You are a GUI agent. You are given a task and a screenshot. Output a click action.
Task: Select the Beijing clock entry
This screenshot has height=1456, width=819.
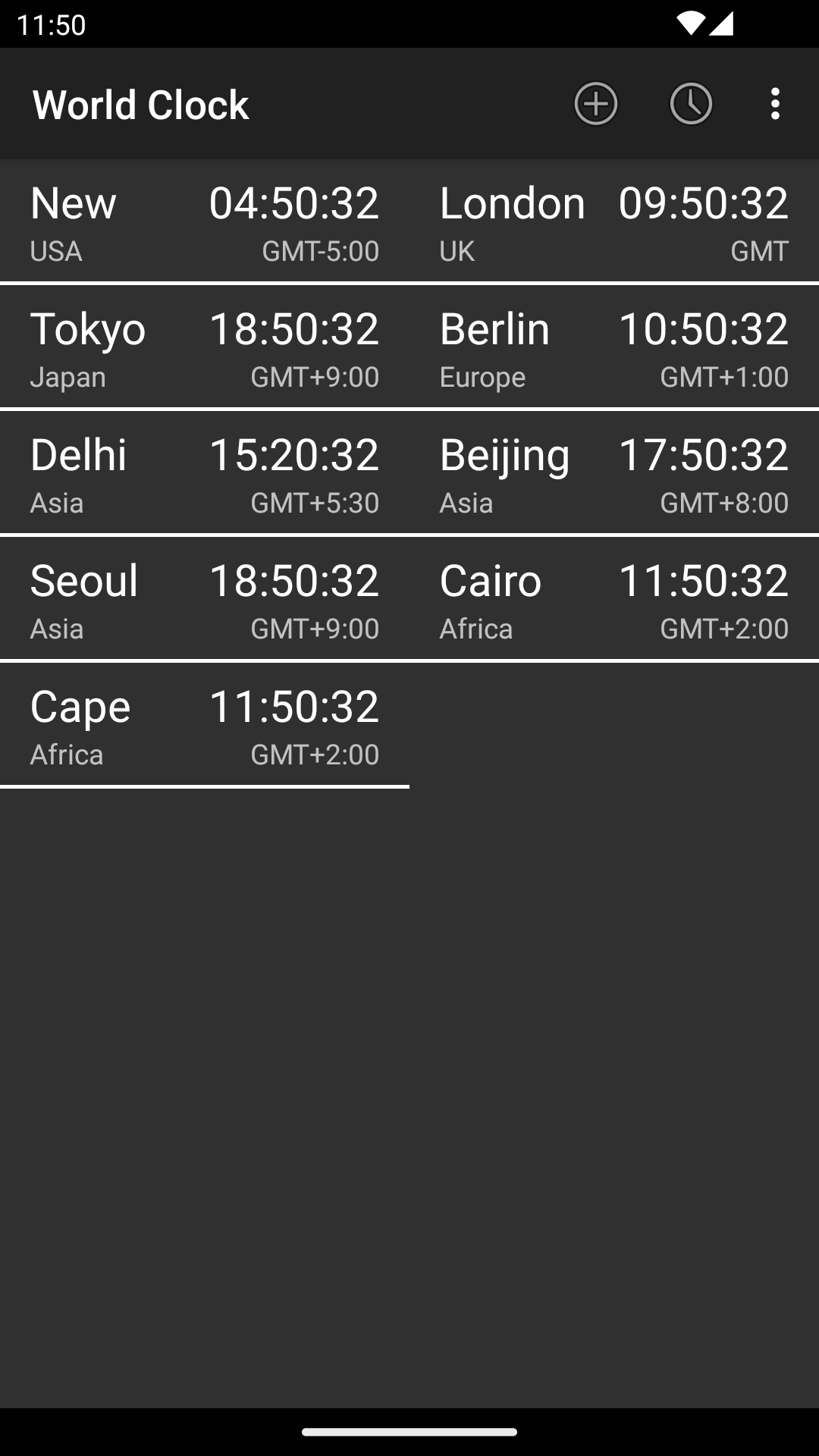(x=614, y=472)
